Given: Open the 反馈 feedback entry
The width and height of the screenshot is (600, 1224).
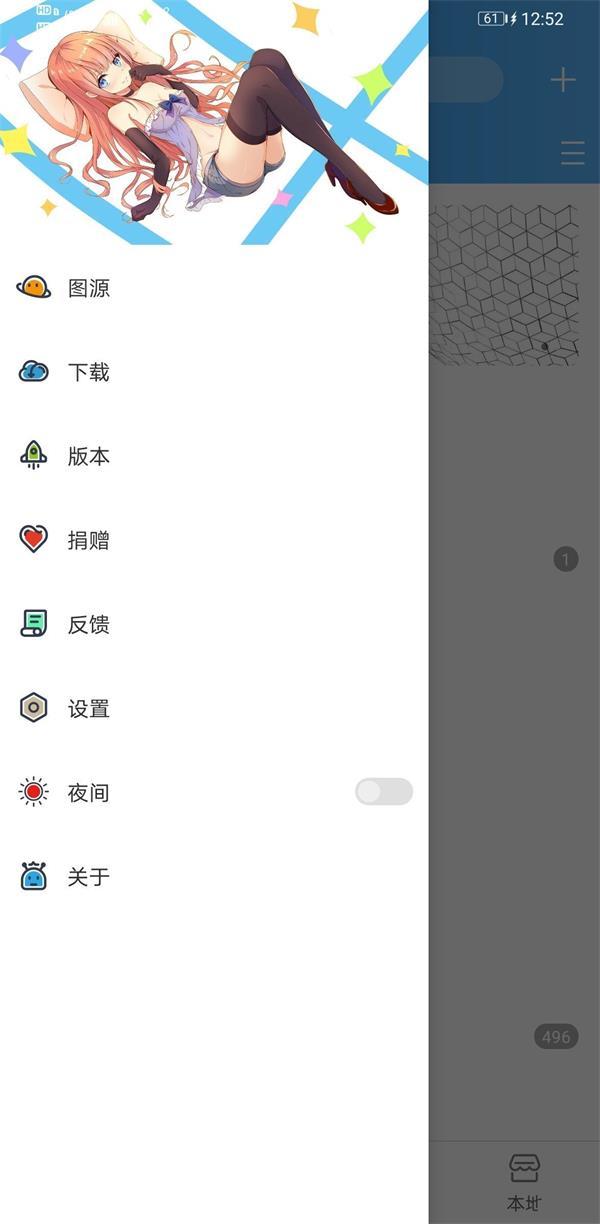Looking at the screenshot, I should pos(88,625).
